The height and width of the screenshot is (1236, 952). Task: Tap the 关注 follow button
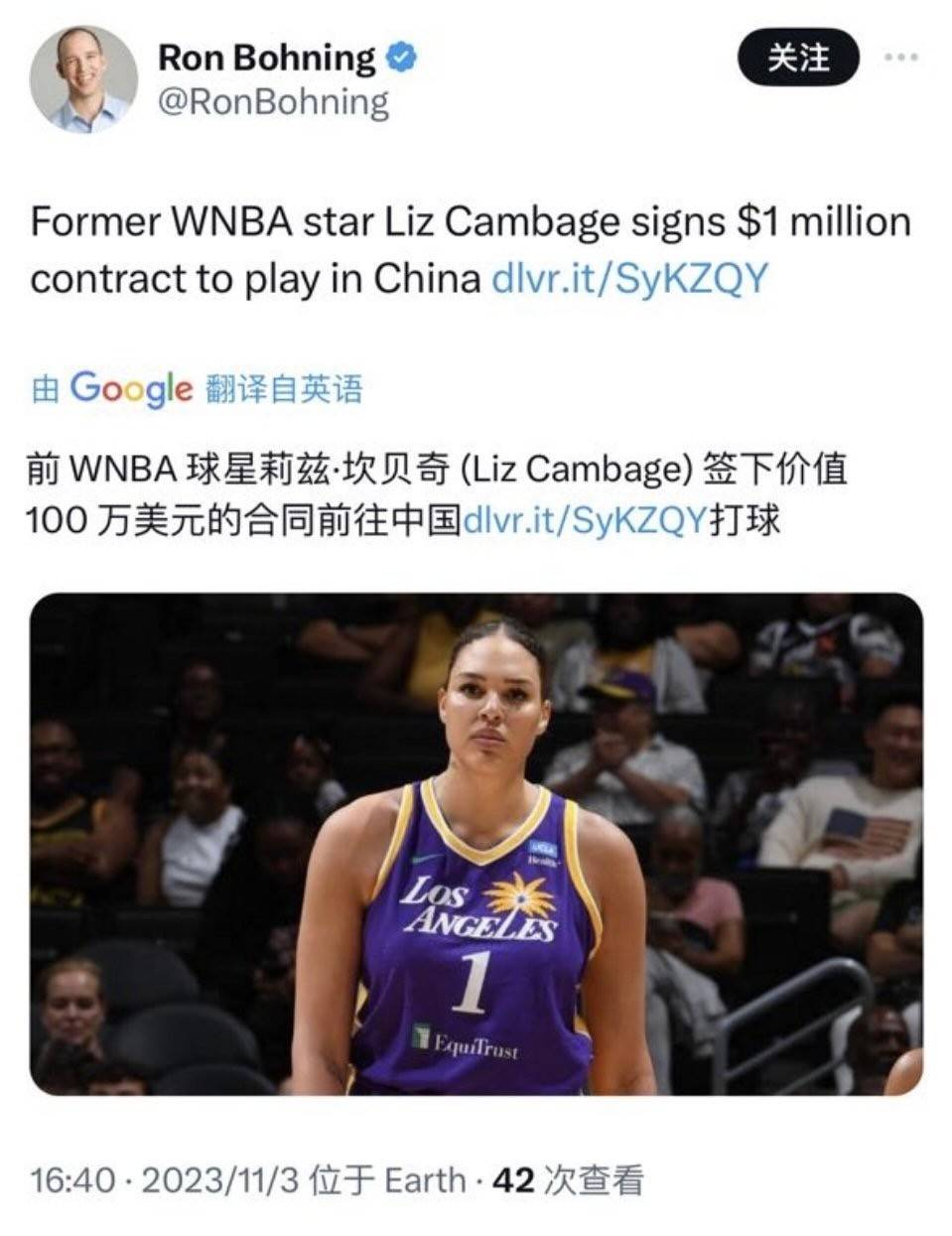point(798,58)
